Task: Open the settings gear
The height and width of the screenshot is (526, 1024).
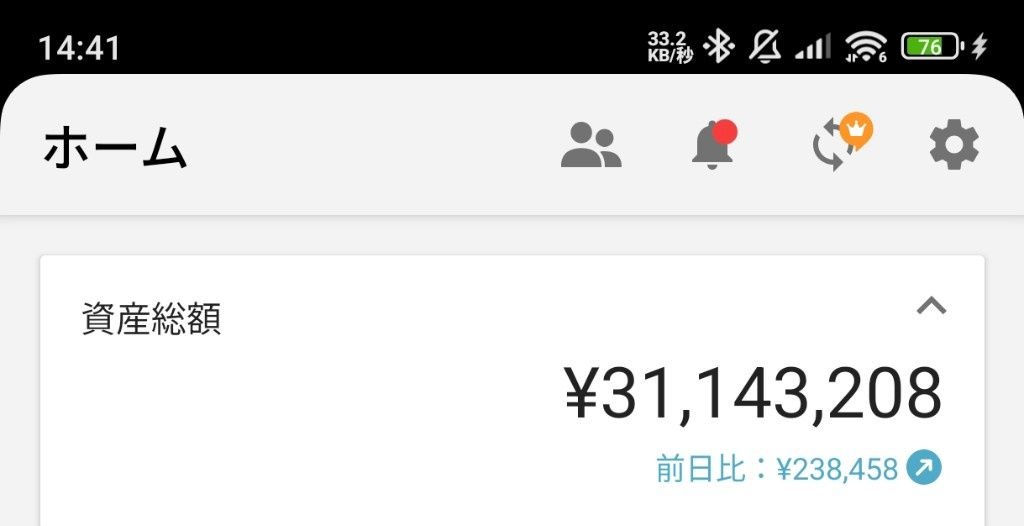Action: pyautogui.click(x=954, y=146)
